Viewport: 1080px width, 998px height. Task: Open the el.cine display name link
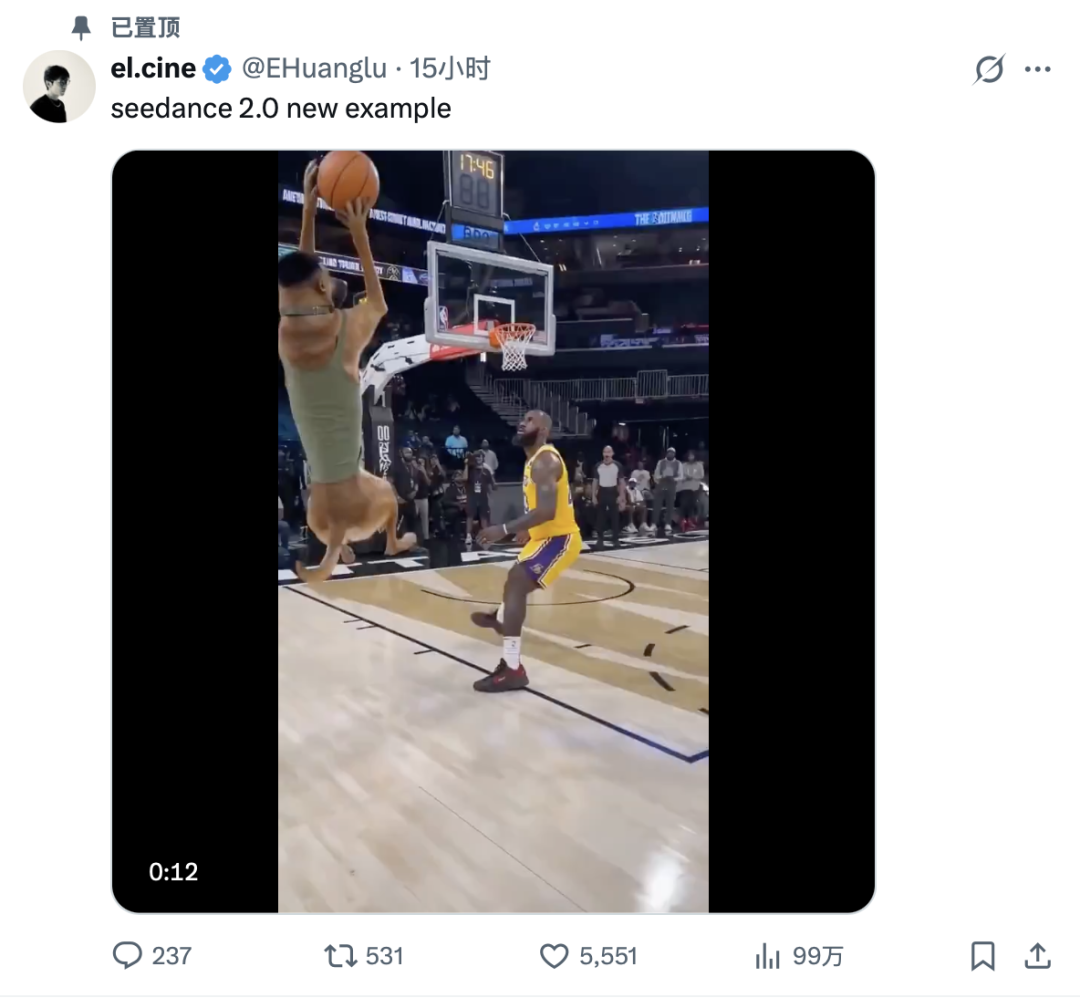[x=152, y=68]
